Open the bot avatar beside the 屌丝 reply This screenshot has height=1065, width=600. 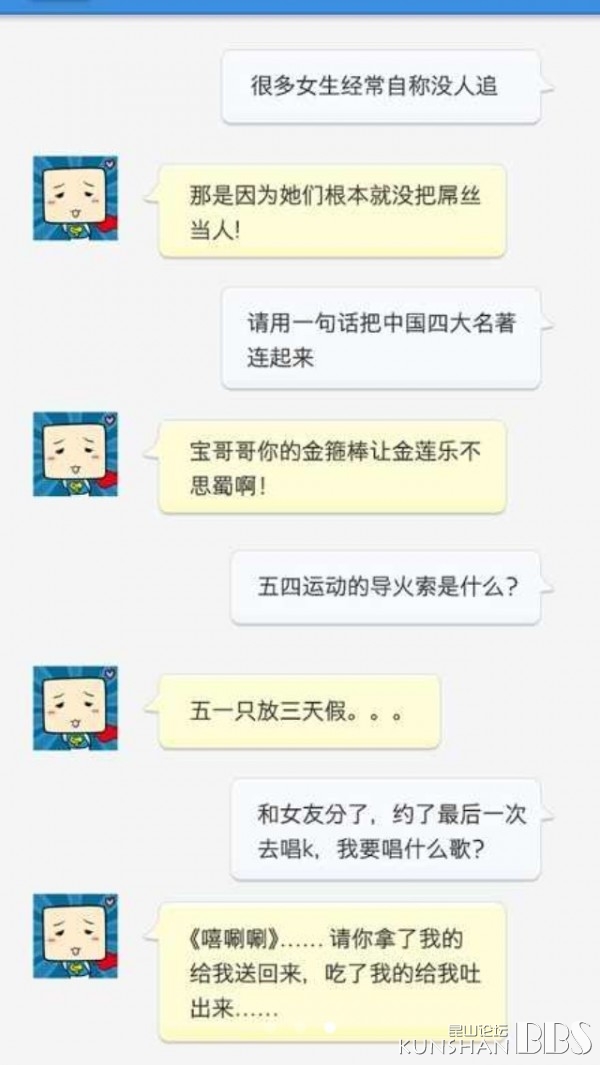click(x=75, y=198)
